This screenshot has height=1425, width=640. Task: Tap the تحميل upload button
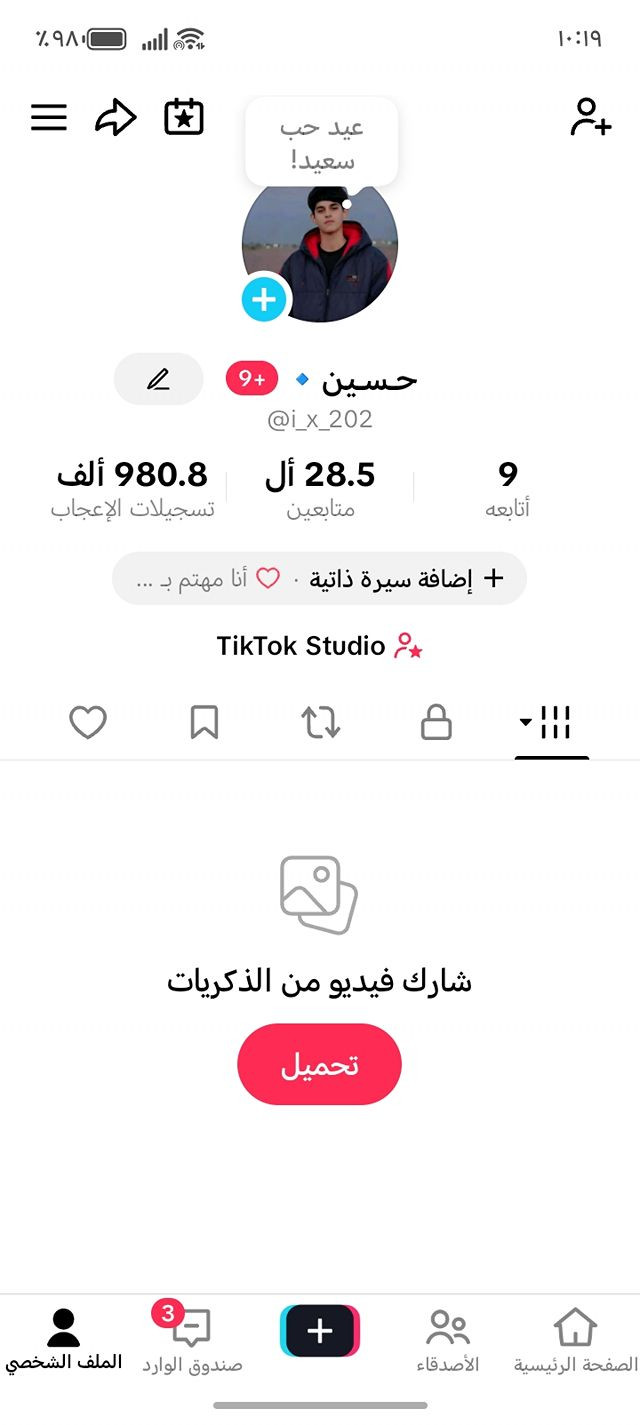(x=319, y=1064)
